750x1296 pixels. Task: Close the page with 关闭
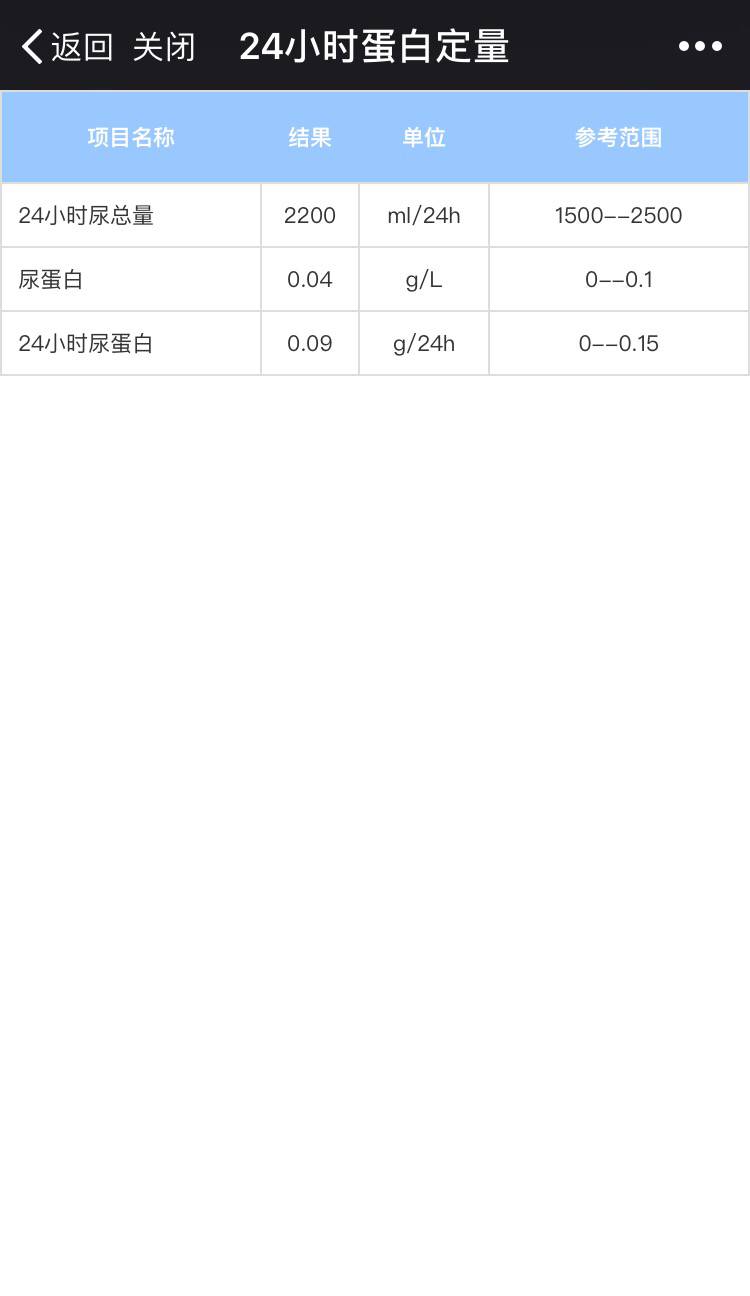164,47
